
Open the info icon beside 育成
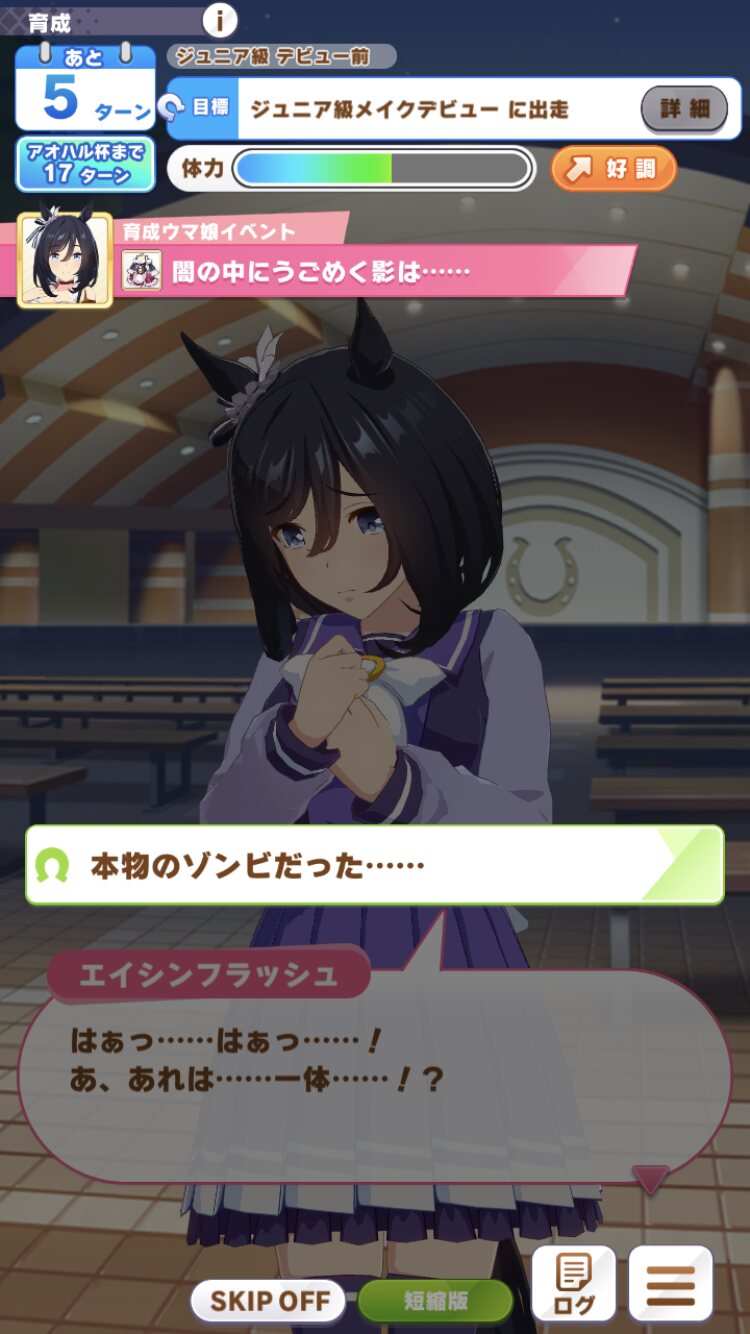click(x=220, y=18)
